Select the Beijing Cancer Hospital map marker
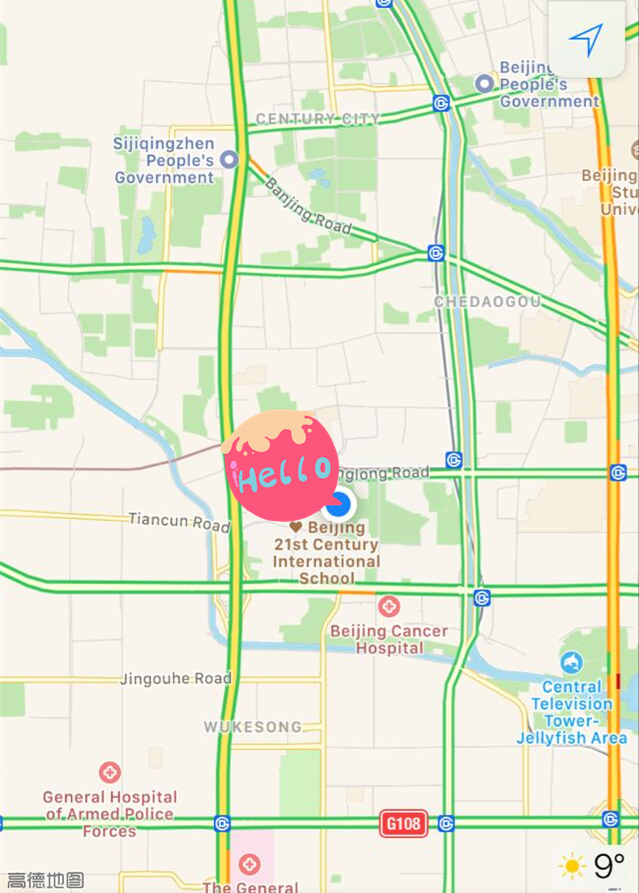The width and height of the screenshot is (639, 893). click(x=388, y=606)
